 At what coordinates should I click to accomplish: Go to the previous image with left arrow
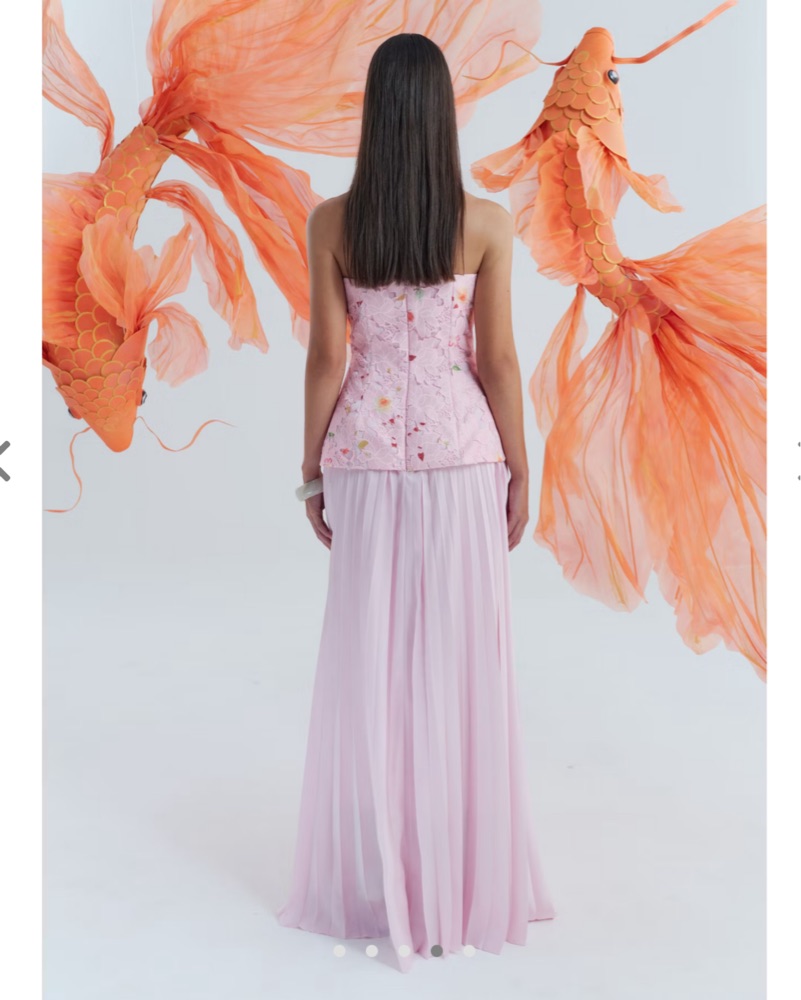point(5,461)
